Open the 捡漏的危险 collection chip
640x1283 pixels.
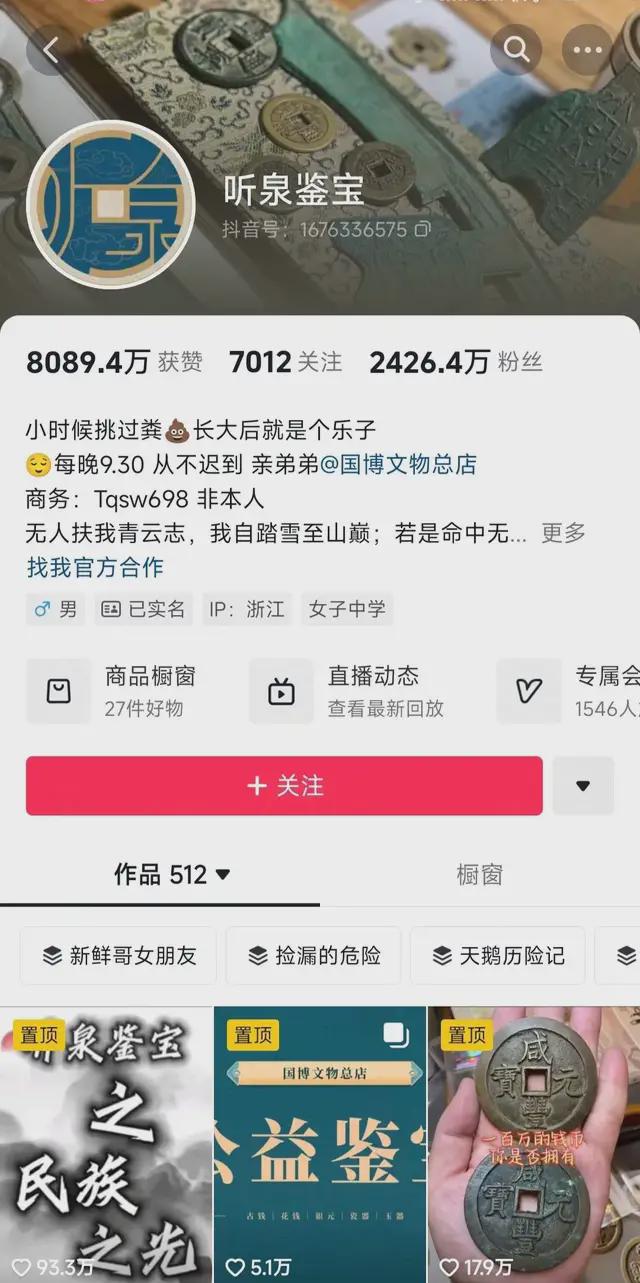(313, 956)
